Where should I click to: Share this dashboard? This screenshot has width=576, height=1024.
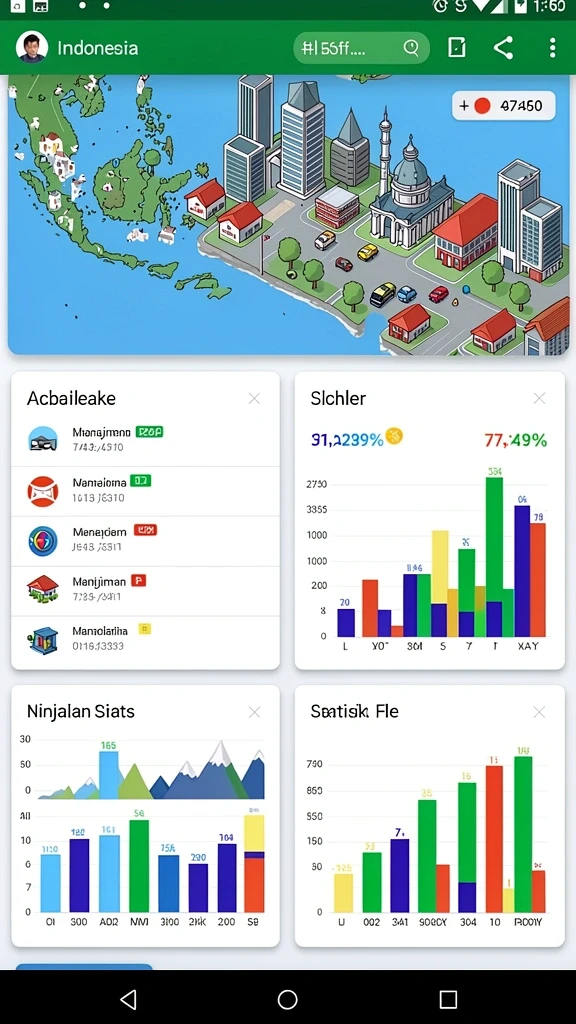click(x=503, y=48)
